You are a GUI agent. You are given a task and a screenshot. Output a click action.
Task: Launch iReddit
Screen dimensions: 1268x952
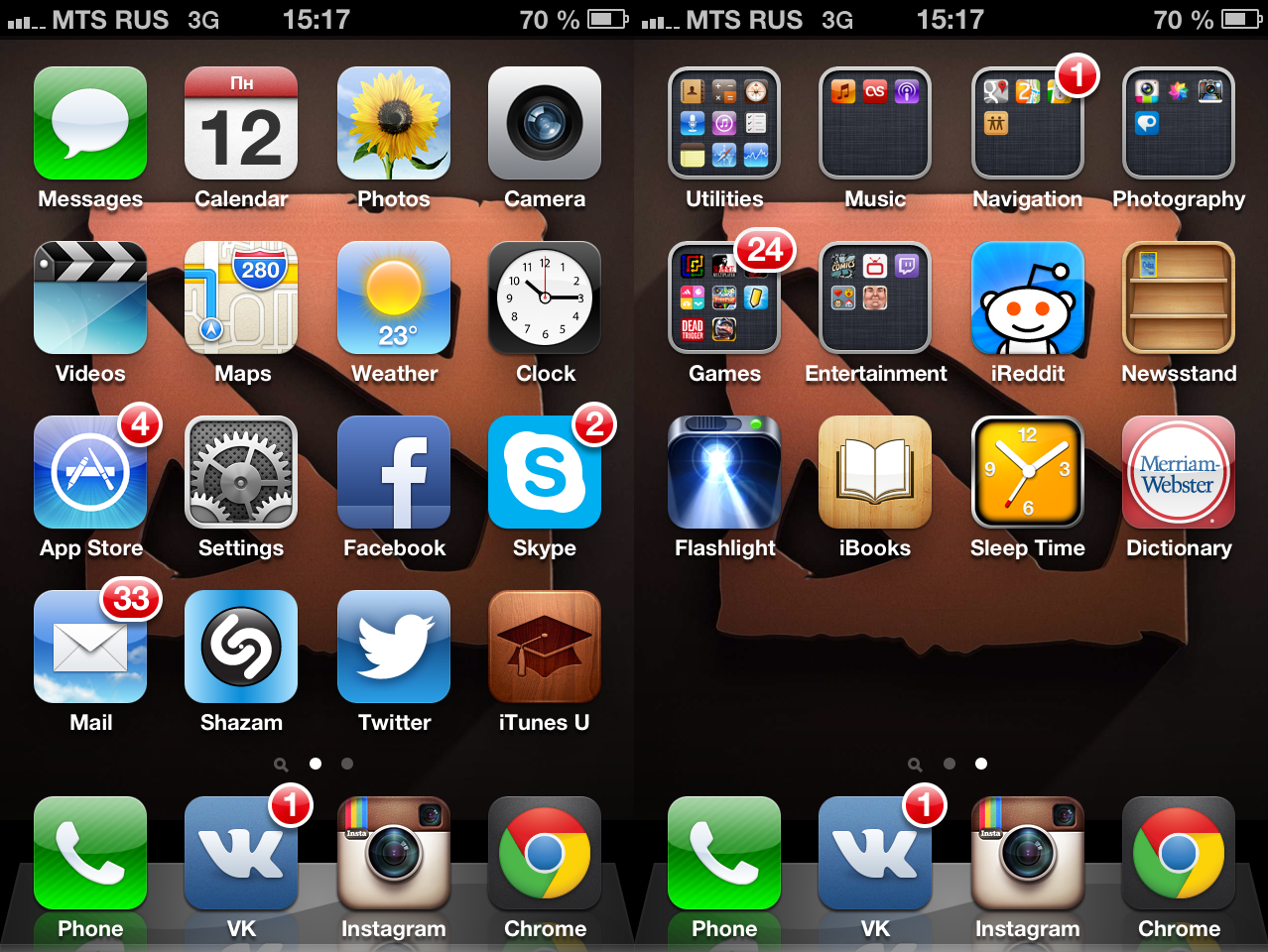click(1027, 298)
